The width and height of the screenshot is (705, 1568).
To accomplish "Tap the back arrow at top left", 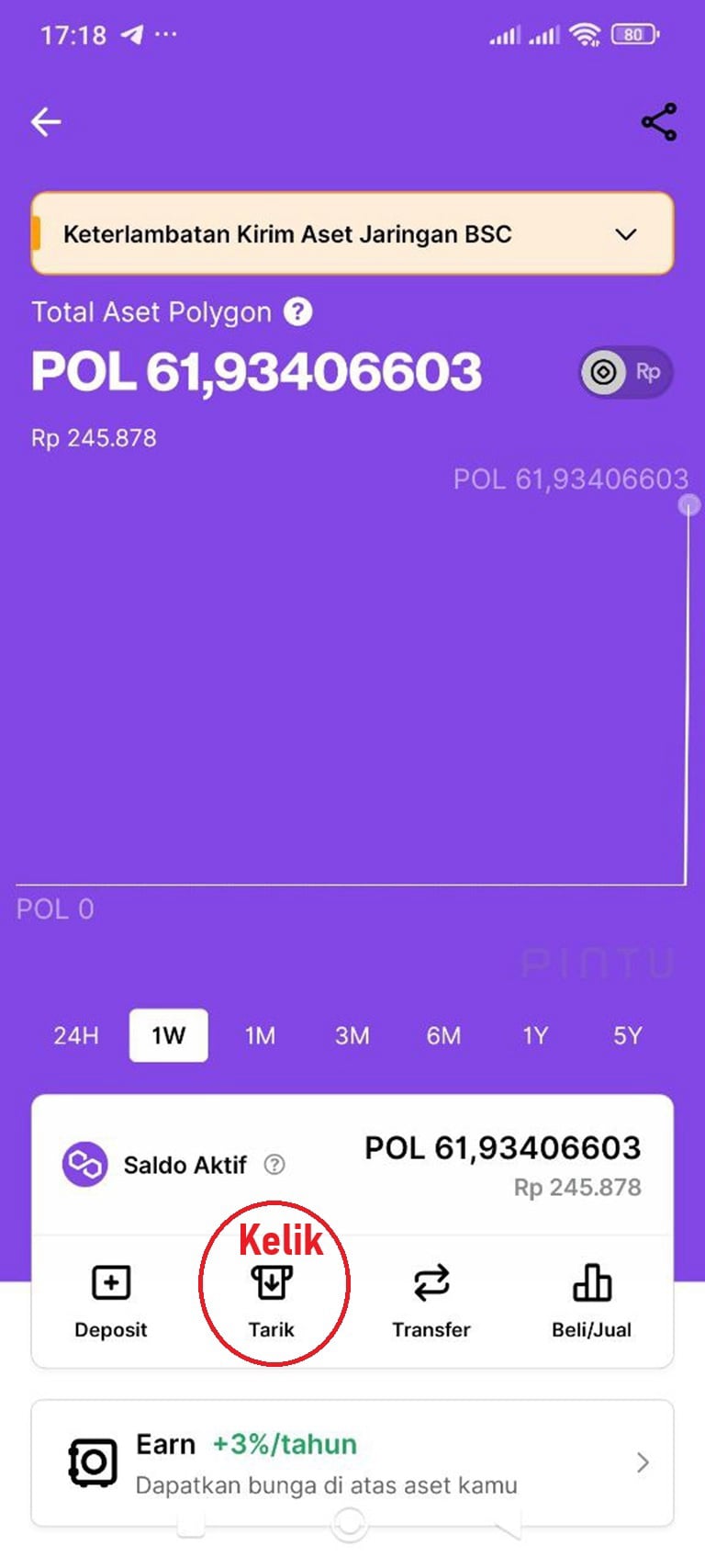I will [46, 120].
